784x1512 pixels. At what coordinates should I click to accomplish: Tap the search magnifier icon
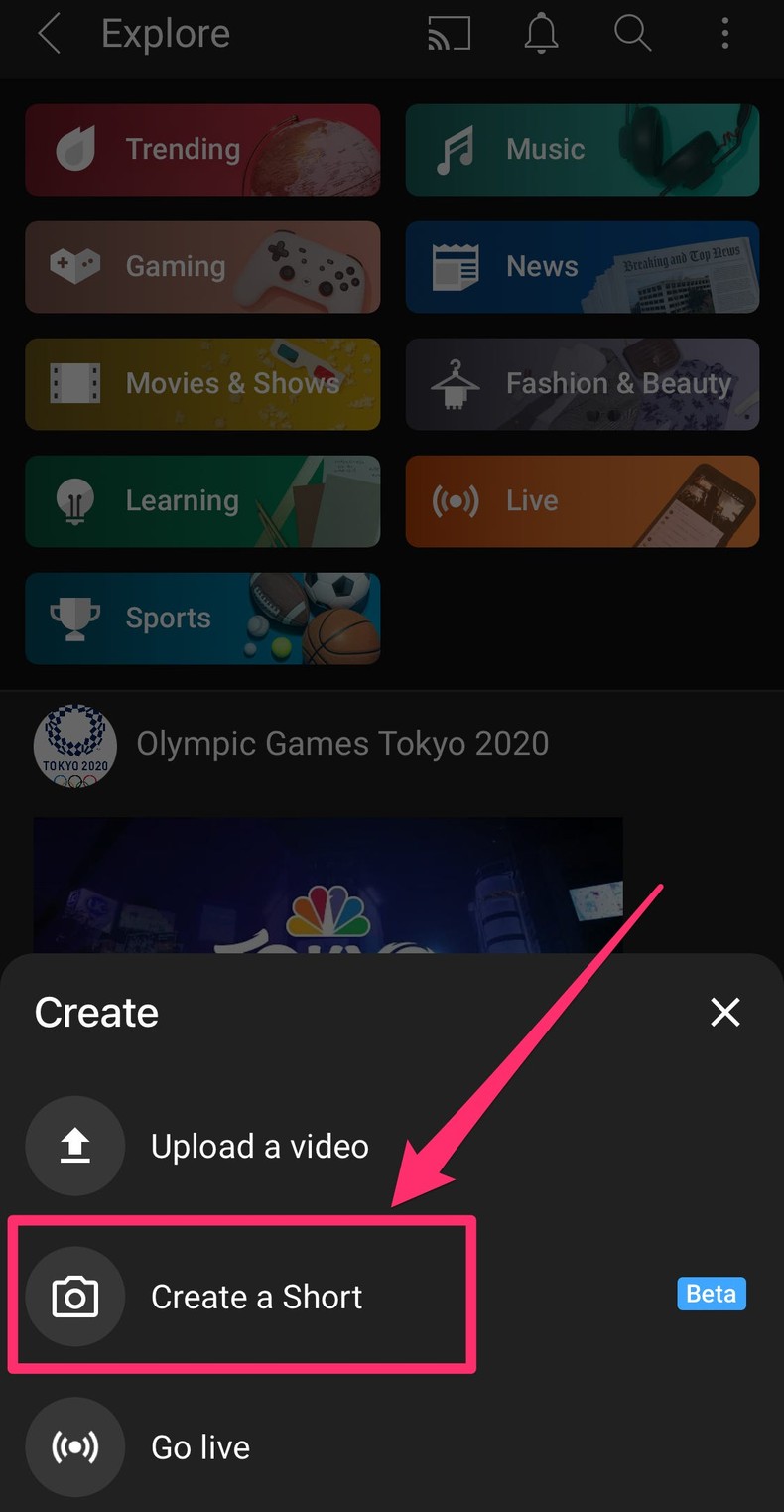632,33
